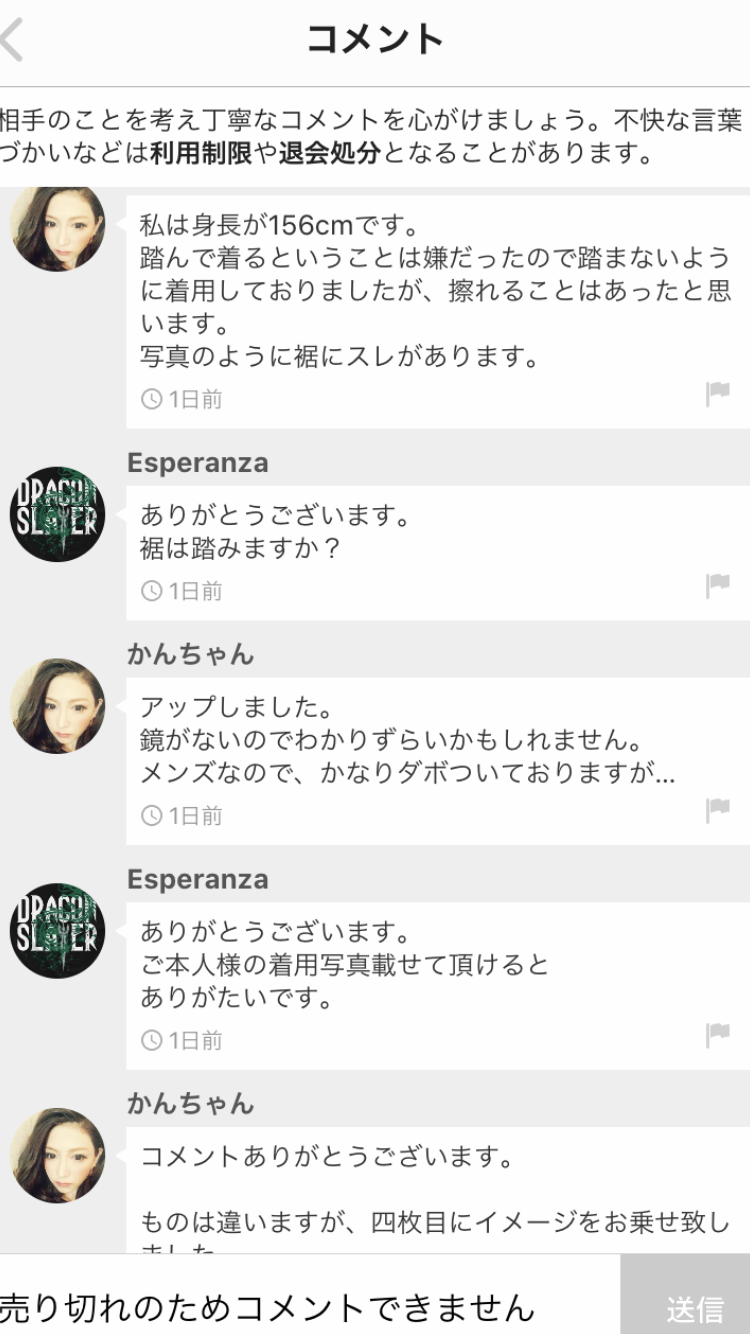Open かんちゃん's avatar beside アップしました comment
This screenshot has width=750, height=1334.
pos(57,705)
